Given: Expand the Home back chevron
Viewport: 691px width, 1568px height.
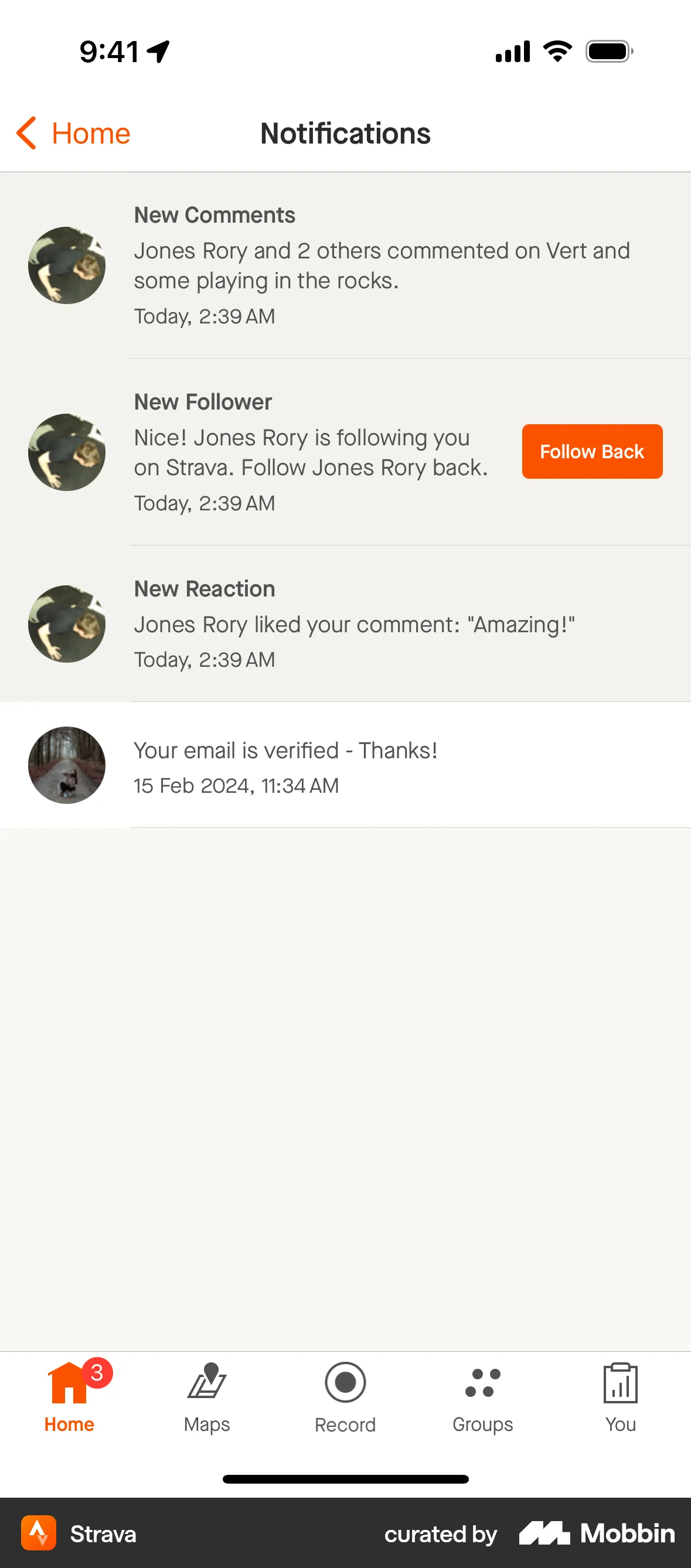Looking at the screenshot, I should [x=26, y=132].
